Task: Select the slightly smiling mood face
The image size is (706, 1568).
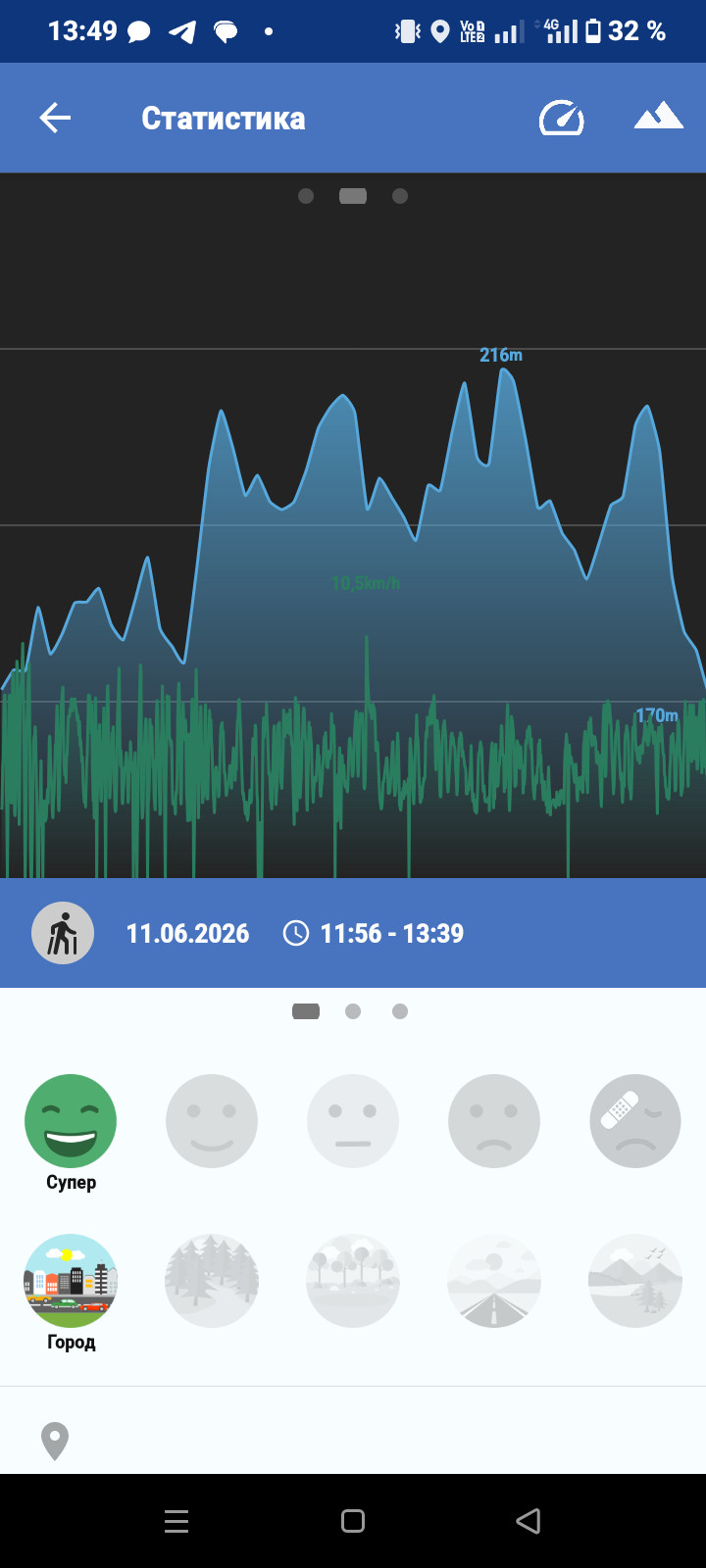Action: point(212,1120)
